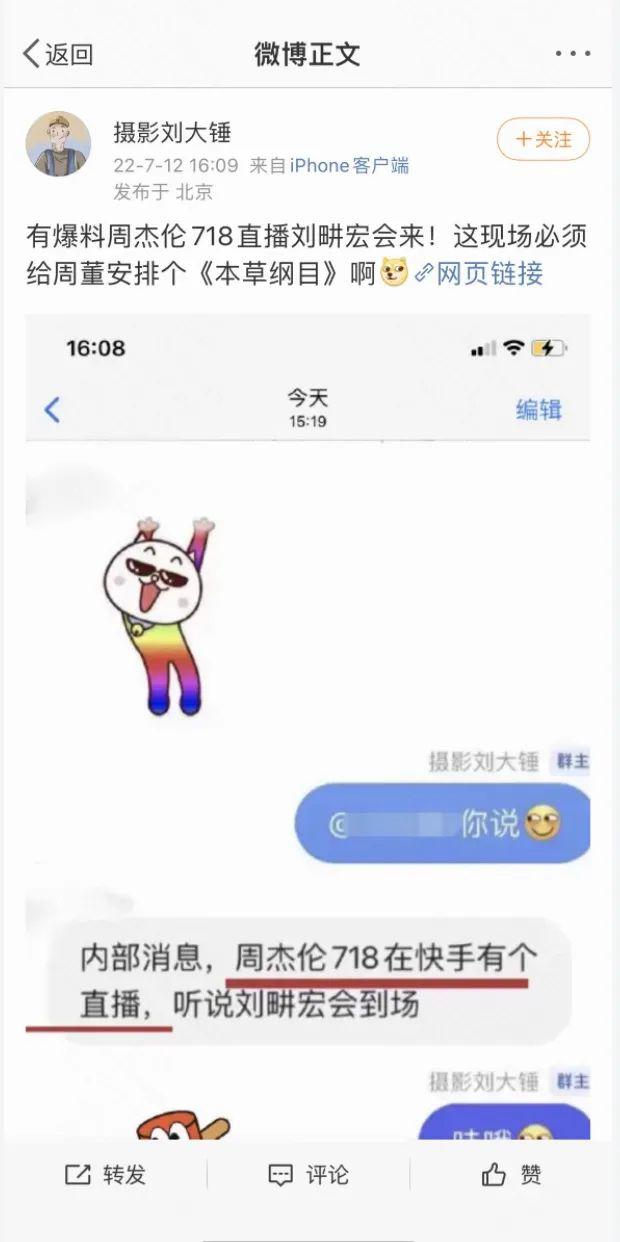Viewport: 620px width, 1242px height.
Task: Open the username 摄影刘大锤
Action: 172,131
